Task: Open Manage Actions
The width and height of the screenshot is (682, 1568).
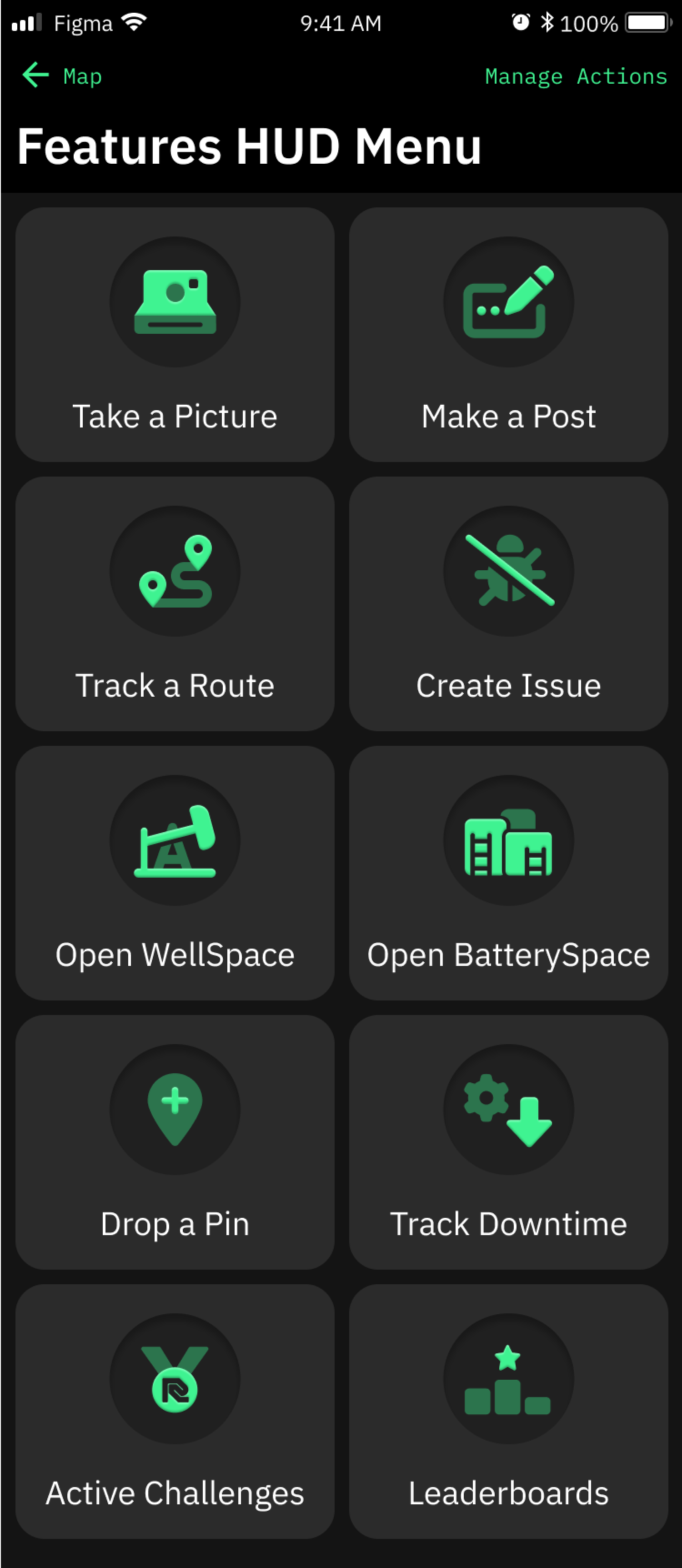Action: point(576,76)
